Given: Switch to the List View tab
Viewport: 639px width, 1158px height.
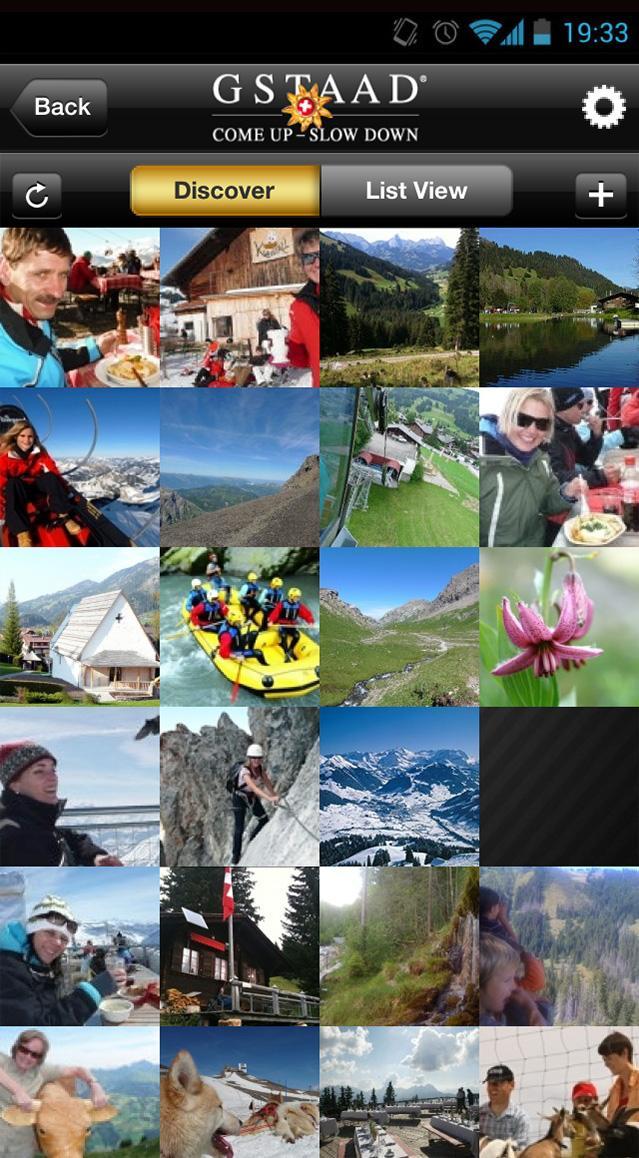Looking at the screenshot, I should pos(416,191).
